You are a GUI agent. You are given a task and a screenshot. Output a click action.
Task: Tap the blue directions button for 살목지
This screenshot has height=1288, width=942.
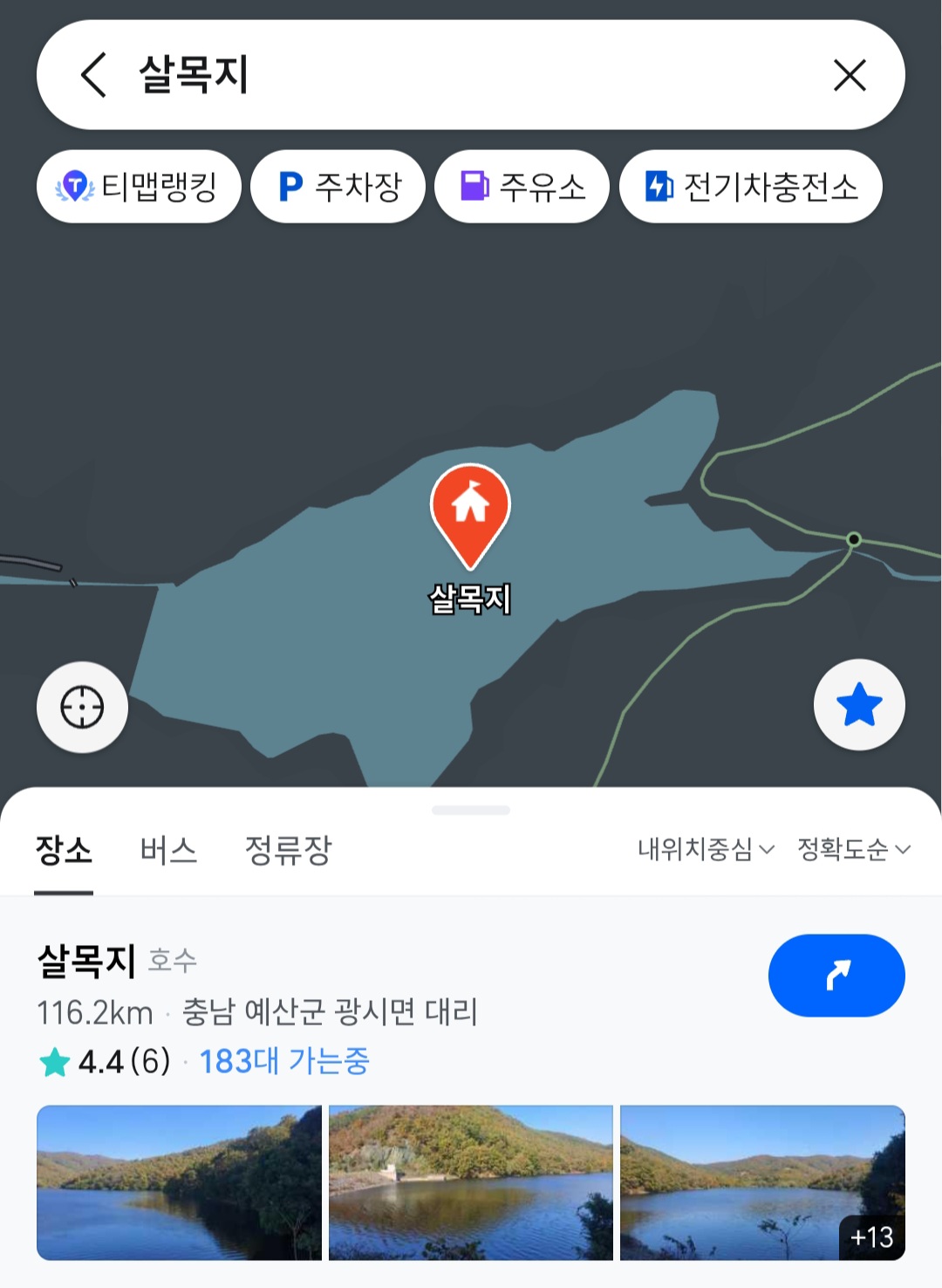(836, 976)
